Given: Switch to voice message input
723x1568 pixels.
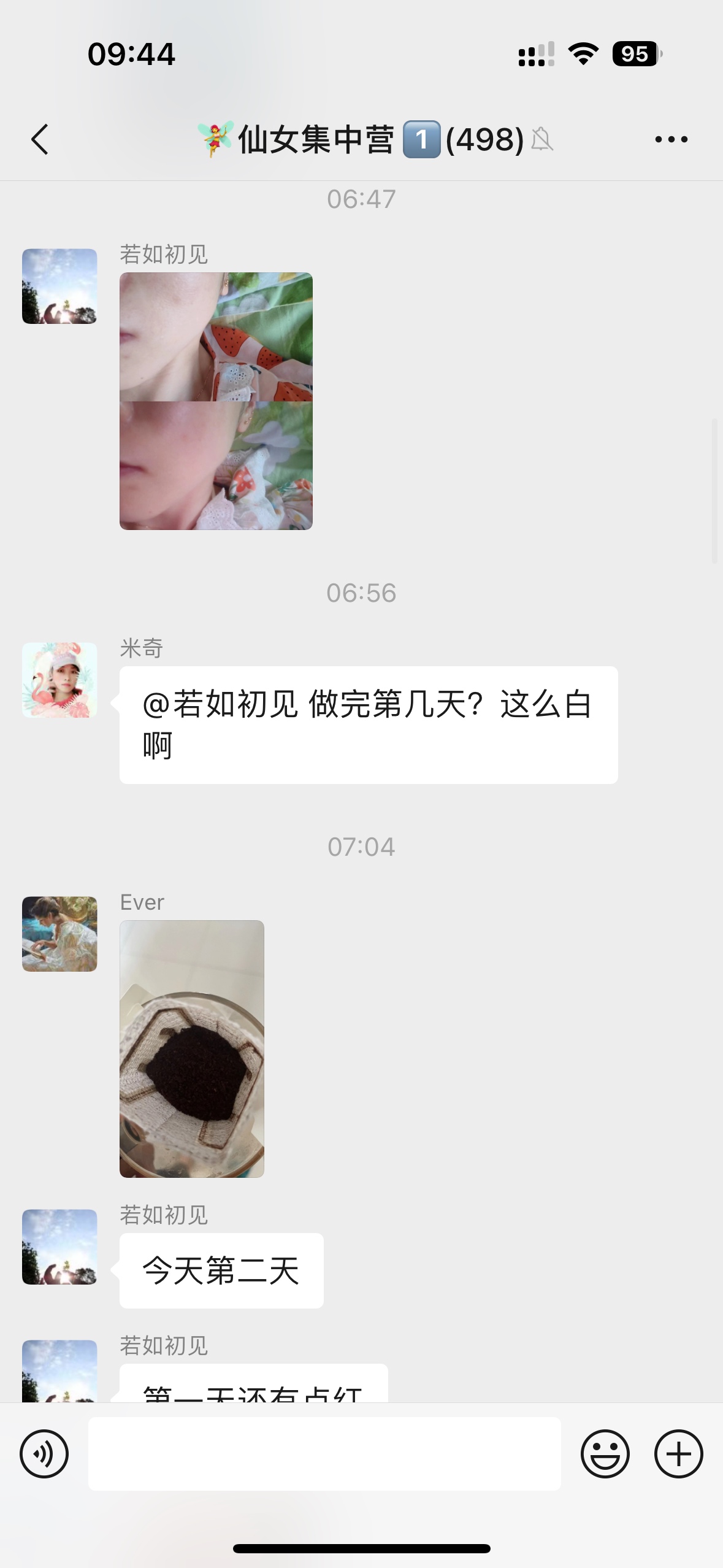Looking at the screenshot, I should 44,1453.
